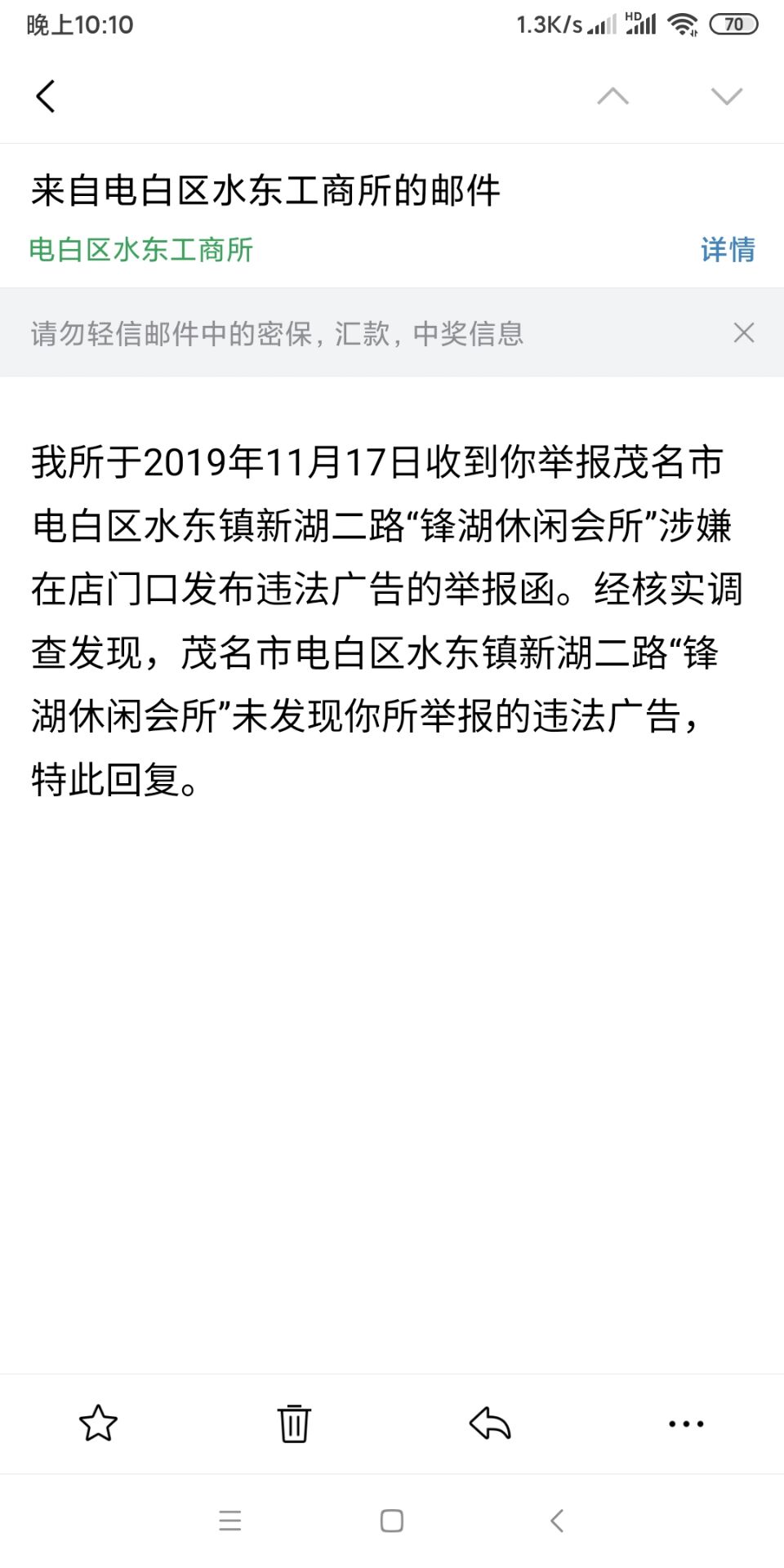
Task: Reply to this email
Action: 490,1423
